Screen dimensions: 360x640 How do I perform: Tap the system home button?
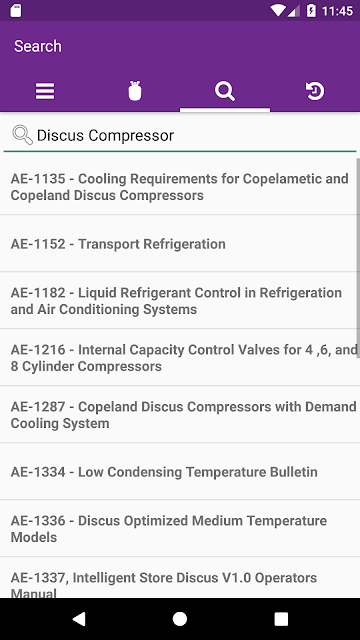pyautogui.click(x=180, y=619)
